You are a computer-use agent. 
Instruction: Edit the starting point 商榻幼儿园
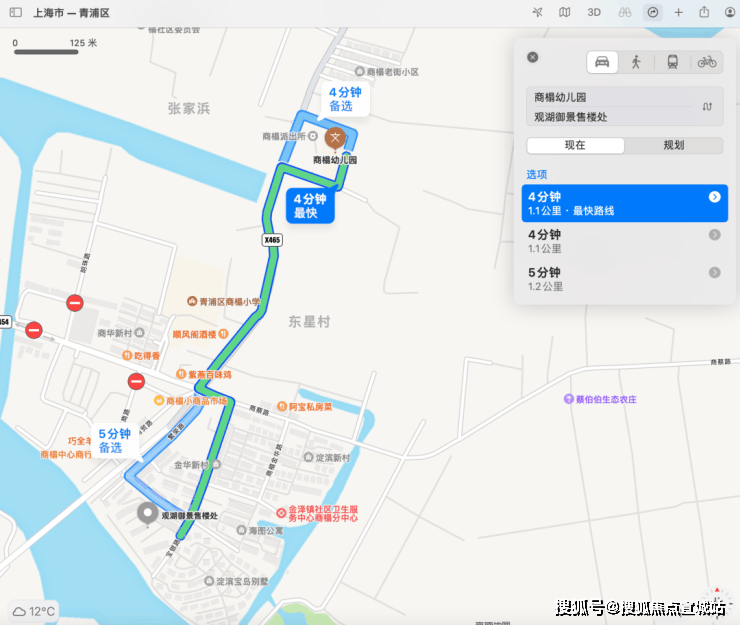[610, 97]
